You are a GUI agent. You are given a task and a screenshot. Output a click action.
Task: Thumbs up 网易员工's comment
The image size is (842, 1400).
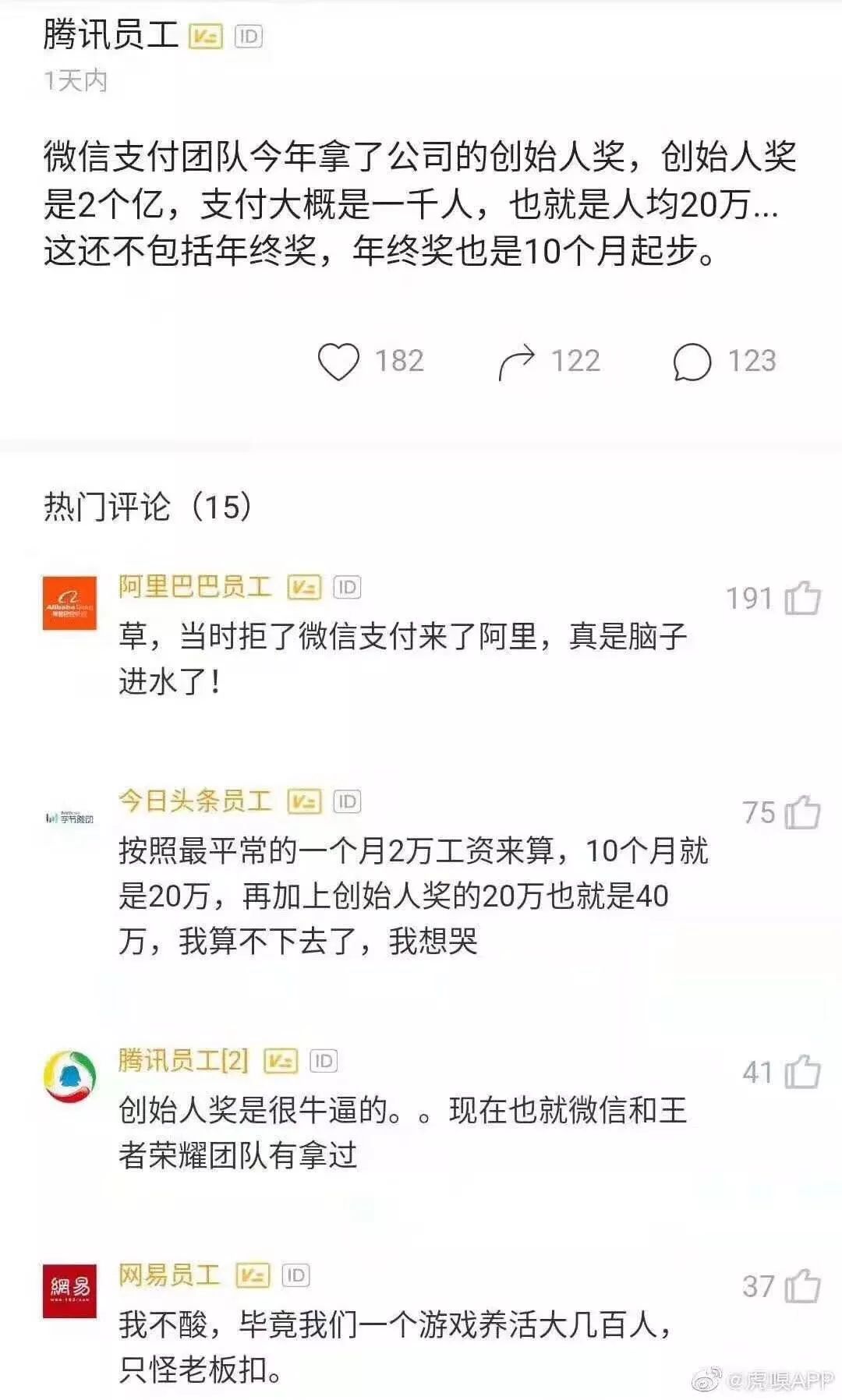pyautogui.click(x=802, y=1287)
